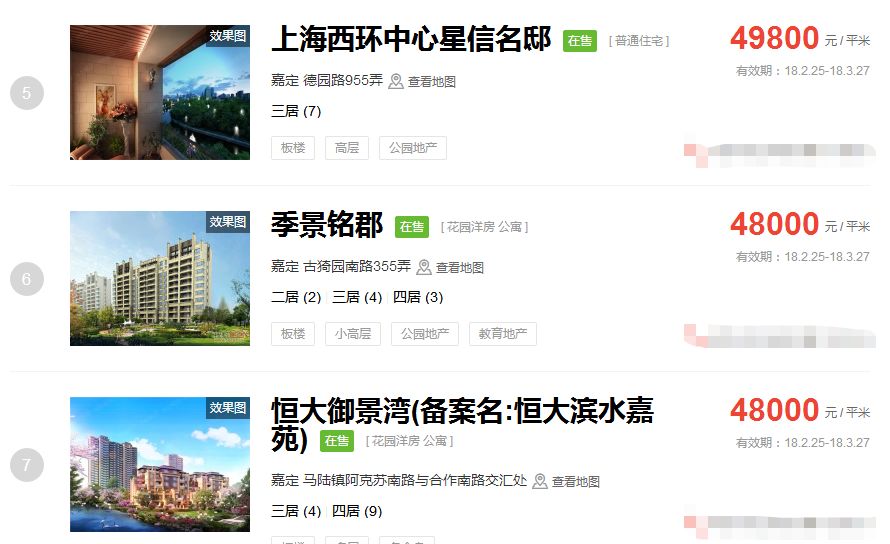Open the 季景铭郡 building thumbnail
890x544 pixels.
[x=159, y=278]
